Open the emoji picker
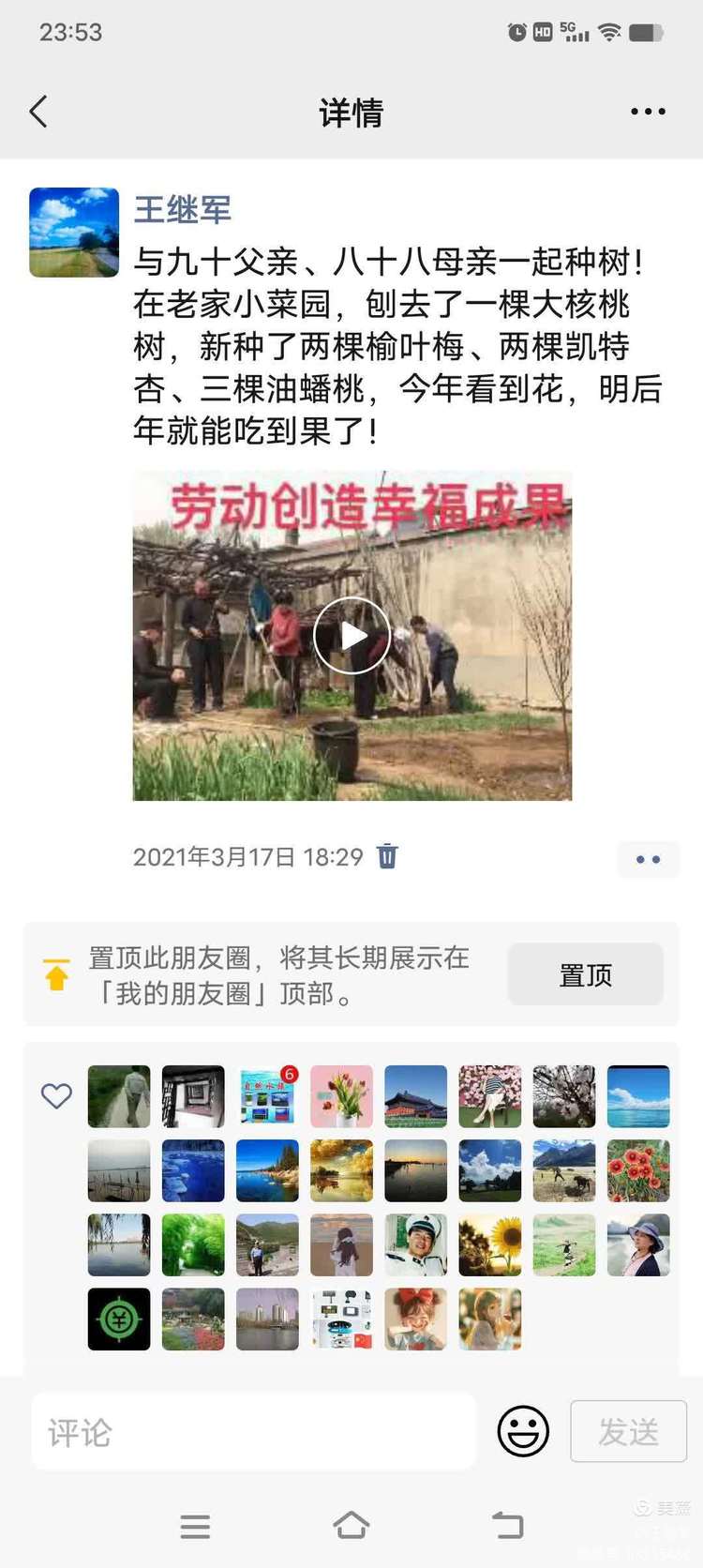 click(523, 1431)
